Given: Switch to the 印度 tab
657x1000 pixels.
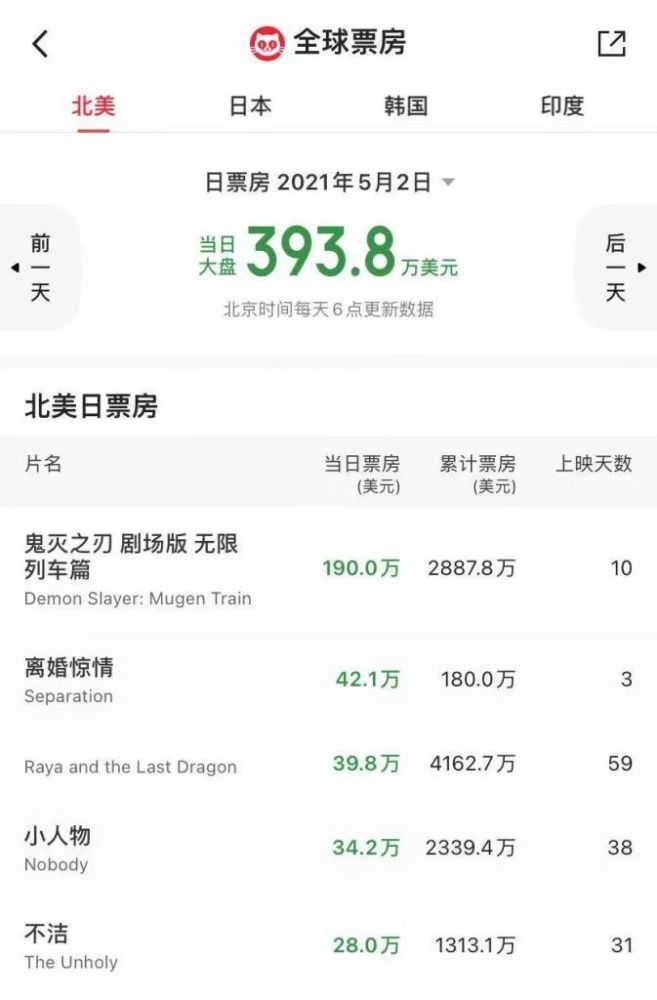Looking at the screenshot, I should click(x=562, y=106).
